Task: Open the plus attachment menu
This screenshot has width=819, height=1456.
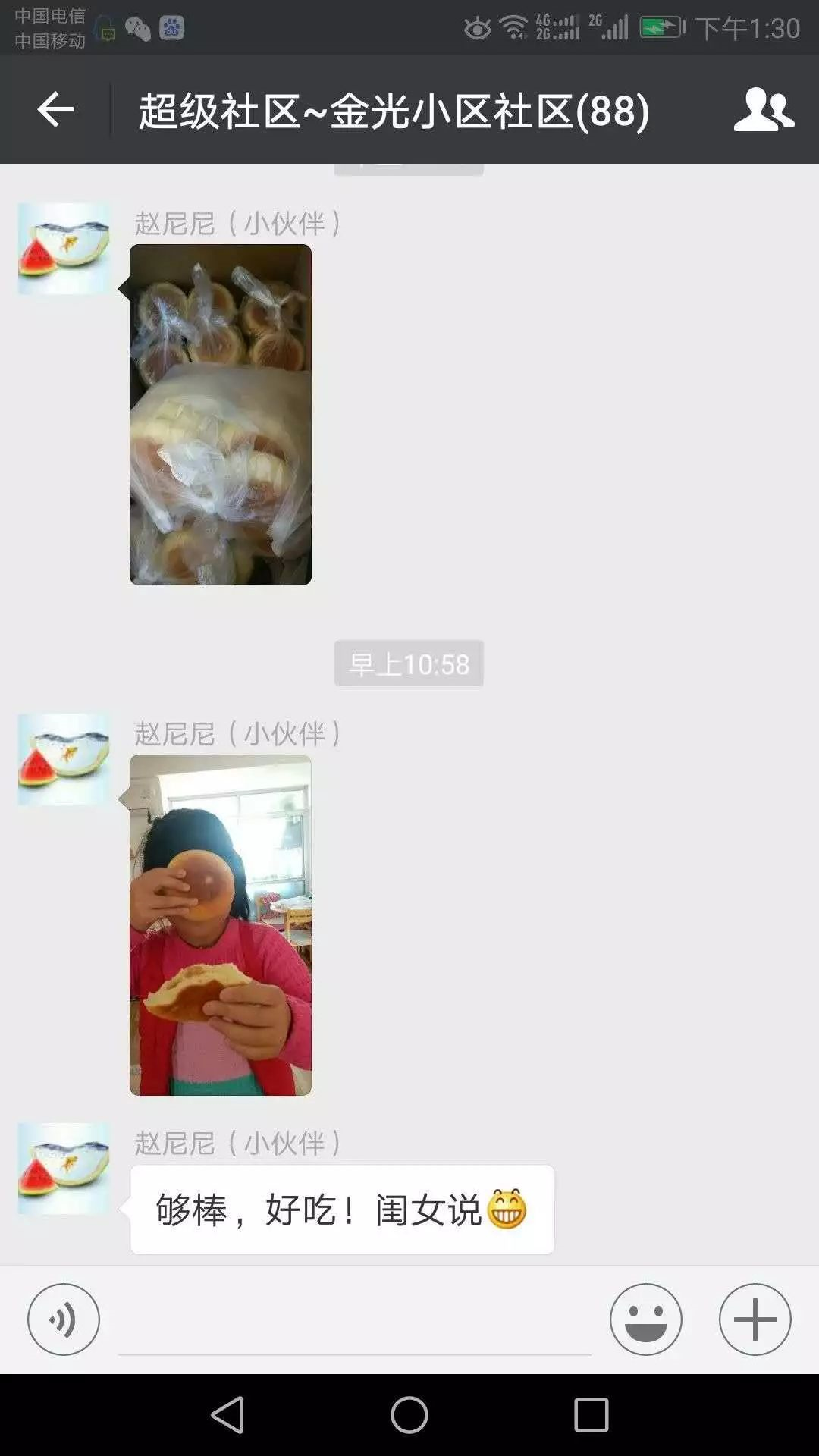Action: [755, 1319]
